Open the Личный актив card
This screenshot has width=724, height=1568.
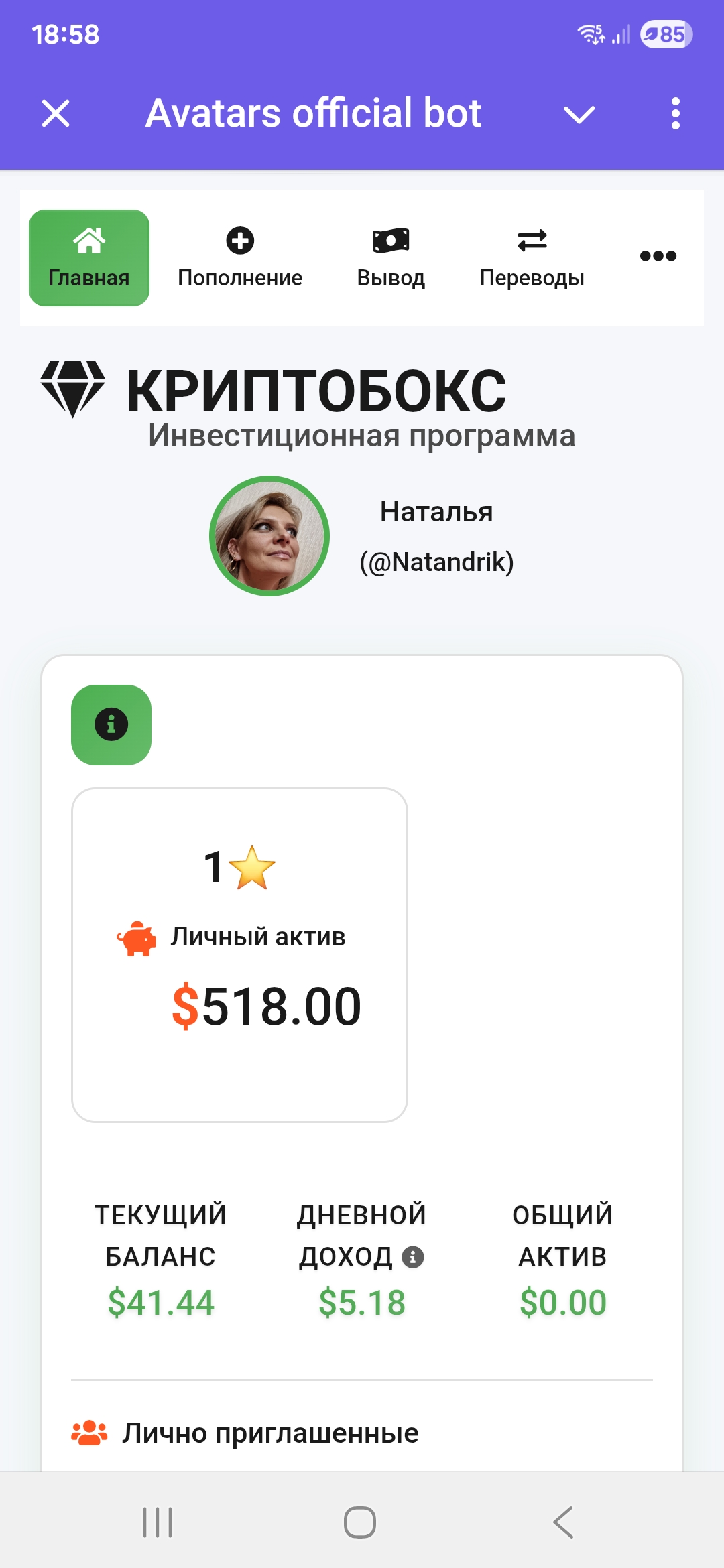click(239, 954)
